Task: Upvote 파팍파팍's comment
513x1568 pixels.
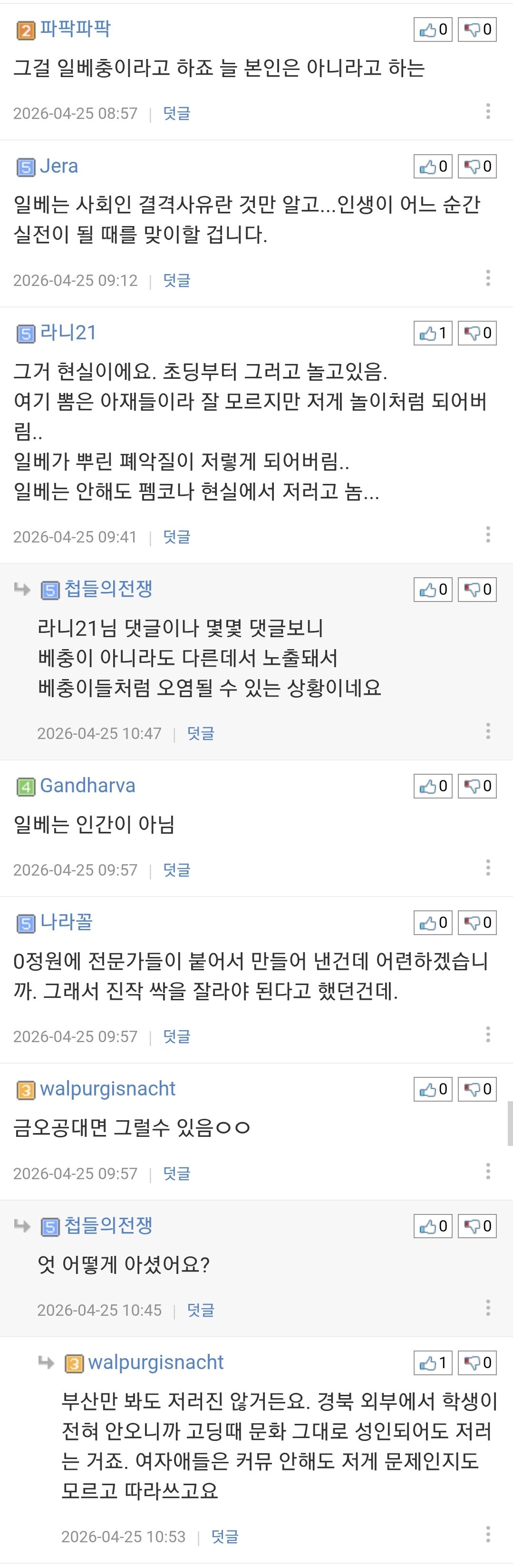Action: coord(433,29)
